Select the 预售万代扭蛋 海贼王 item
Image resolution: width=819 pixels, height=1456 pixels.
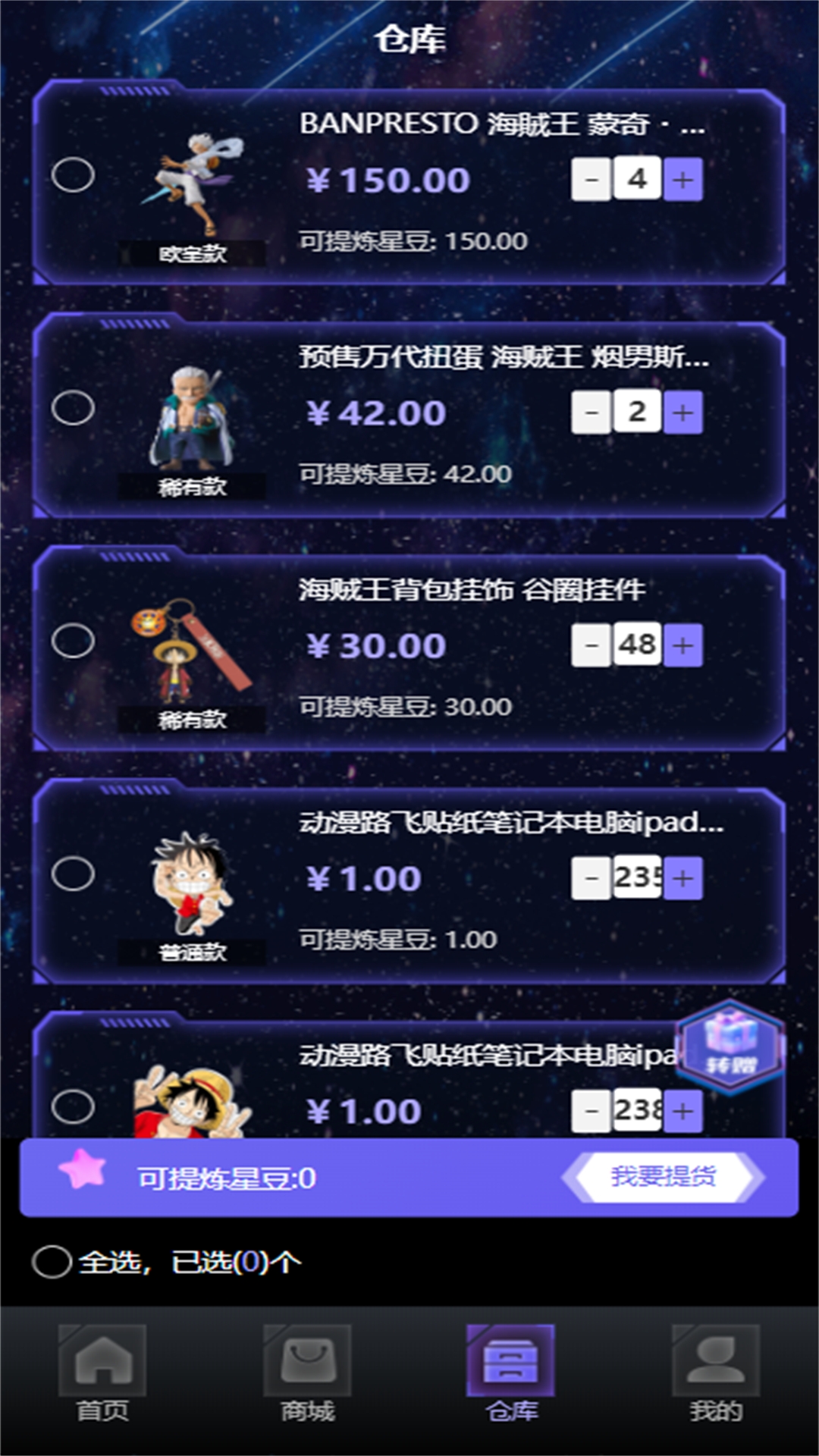(73, 408)
